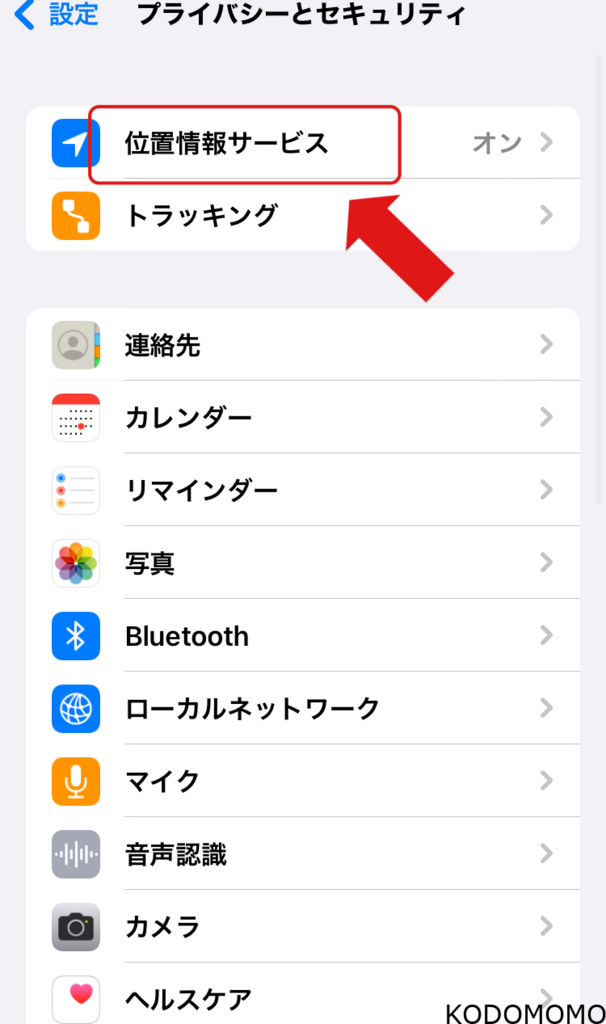Open 写真 privacy settings
The height and width of the screenshot is (1024, 606).
pyautogui.click(x=300, y=563)
